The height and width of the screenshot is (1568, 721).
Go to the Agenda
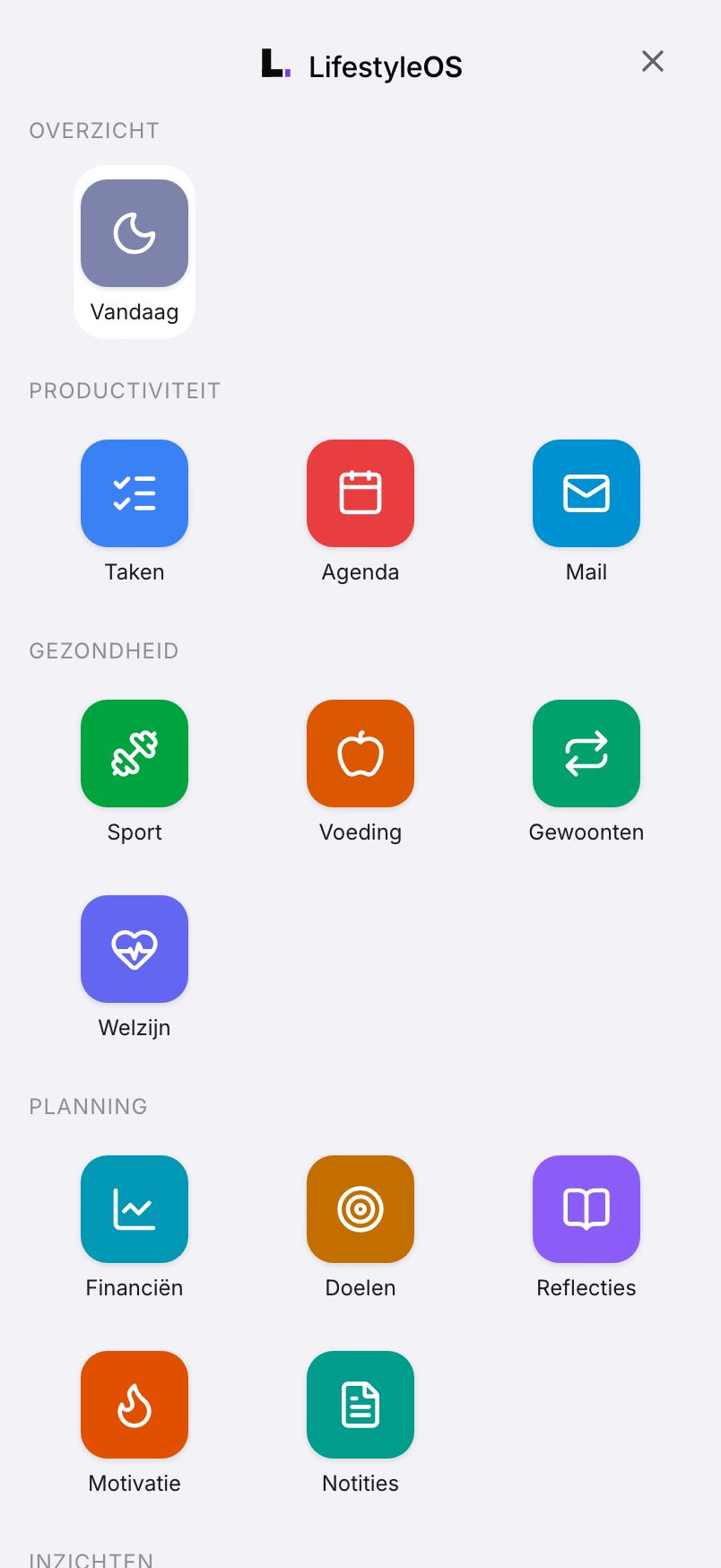tap(360, 512)
